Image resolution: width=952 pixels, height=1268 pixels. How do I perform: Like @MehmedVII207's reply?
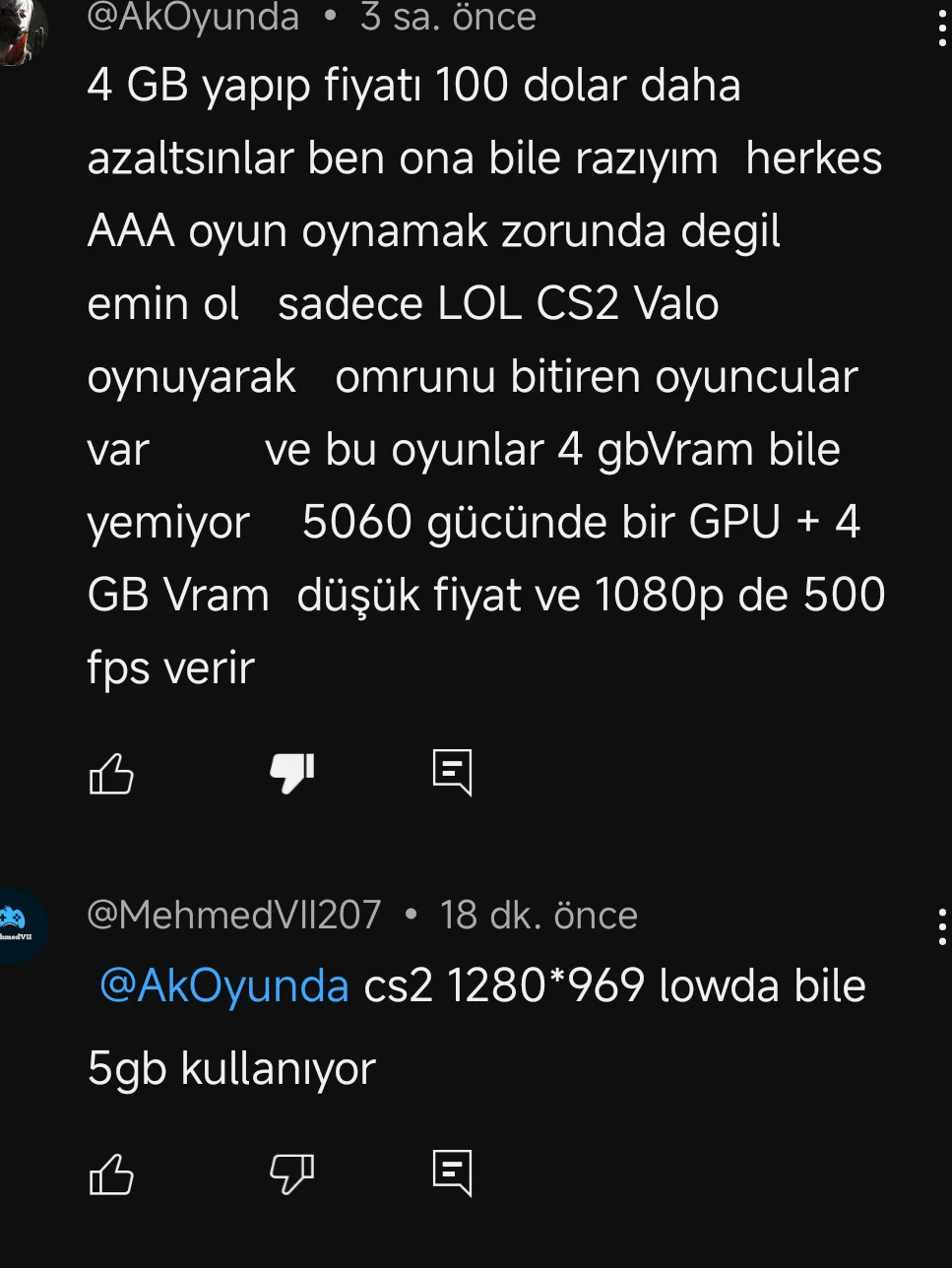(111, 1173)
